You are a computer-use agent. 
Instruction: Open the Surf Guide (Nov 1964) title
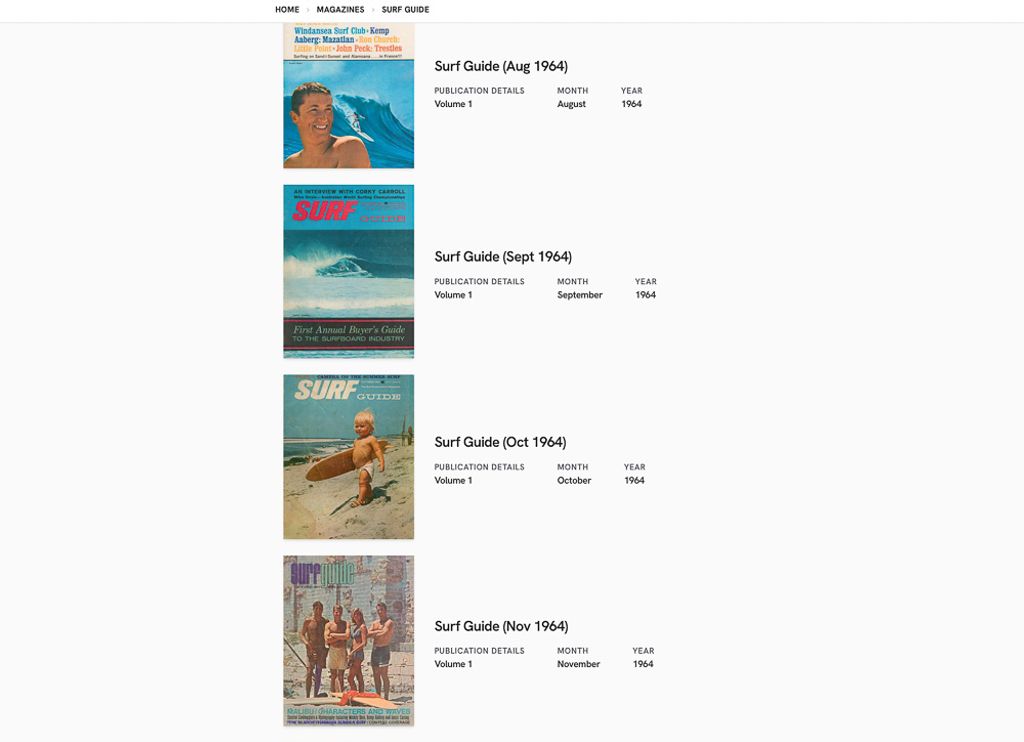click(x=501, y=627)
